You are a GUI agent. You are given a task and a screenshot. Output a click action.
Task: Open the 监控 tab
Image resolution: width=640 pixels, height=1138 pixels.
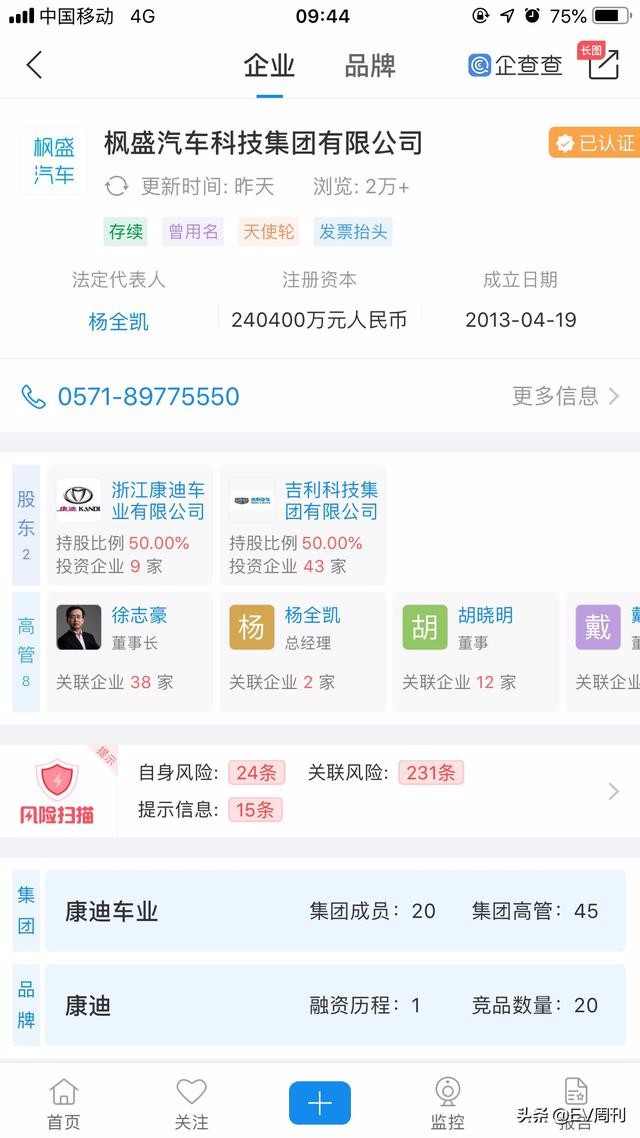pos(447,1103)
